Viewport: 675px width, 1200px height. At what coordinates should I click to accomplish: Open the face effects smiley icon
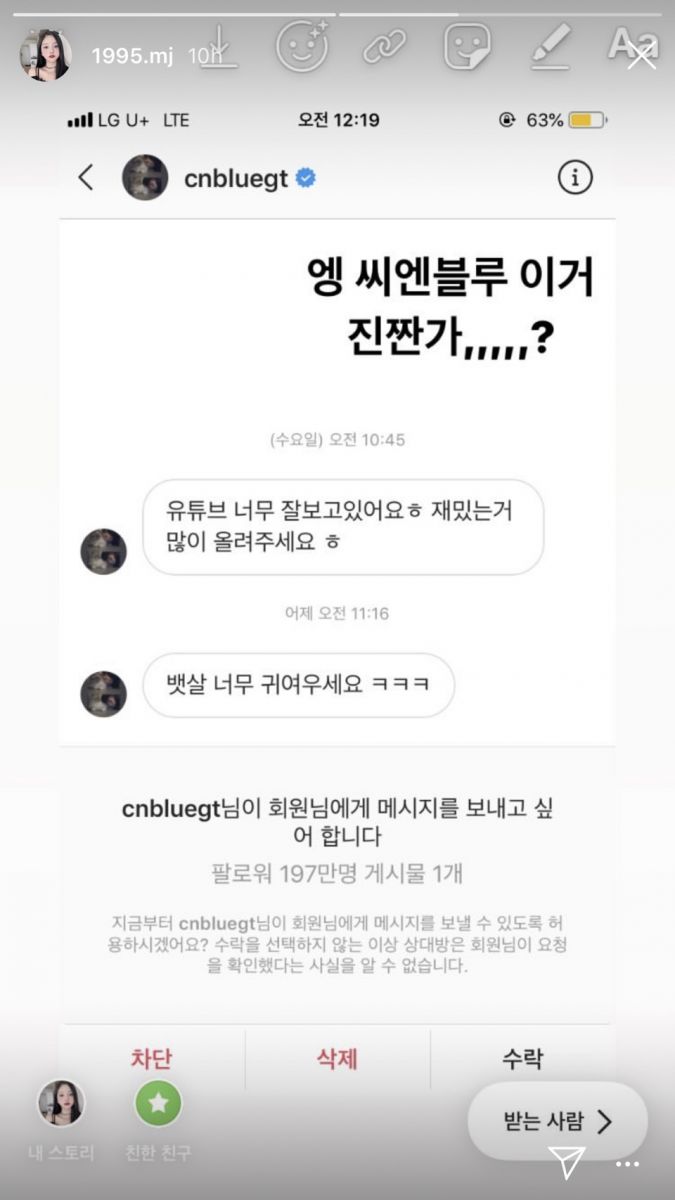click(302, 46)
